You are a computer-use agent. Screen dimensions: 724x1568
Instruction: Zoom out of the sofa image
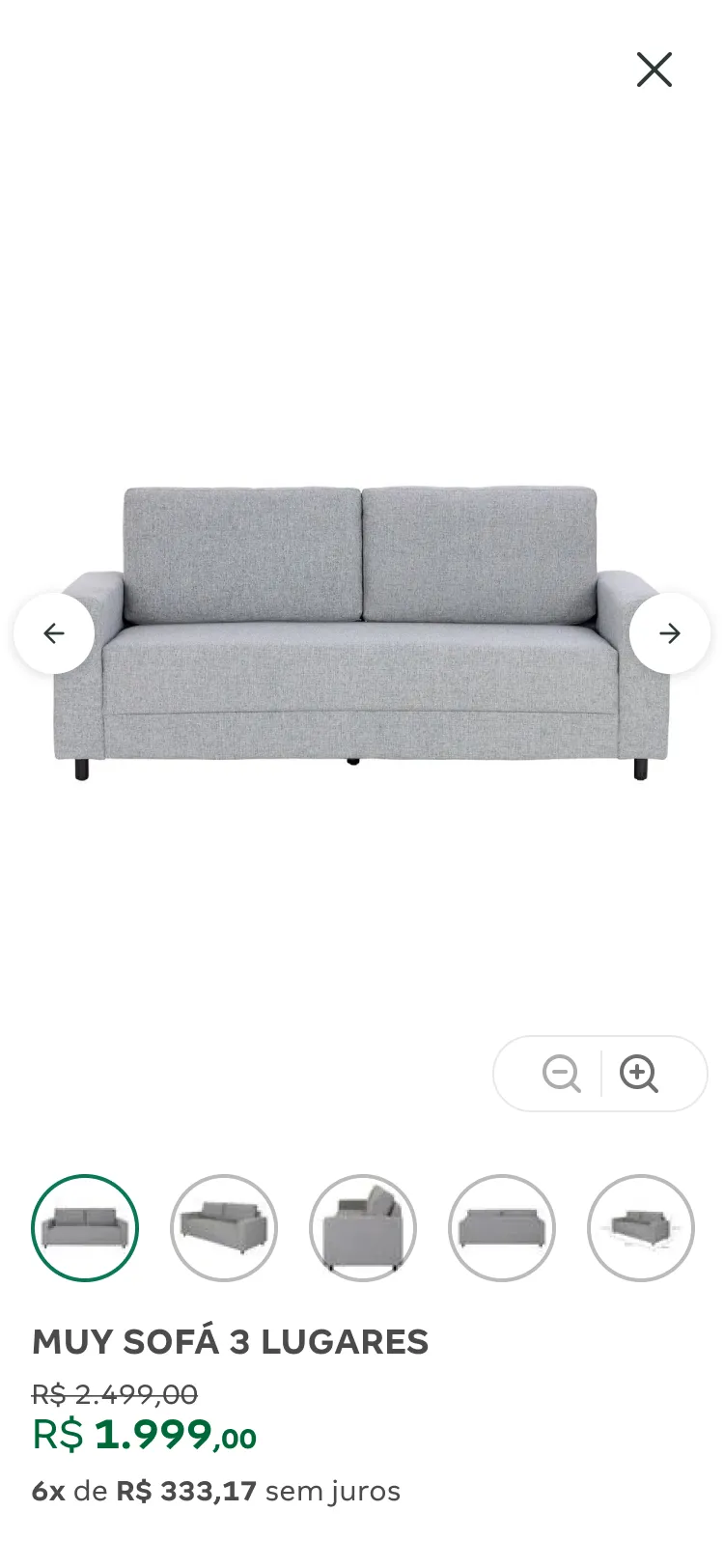[x=561, y=1074]
